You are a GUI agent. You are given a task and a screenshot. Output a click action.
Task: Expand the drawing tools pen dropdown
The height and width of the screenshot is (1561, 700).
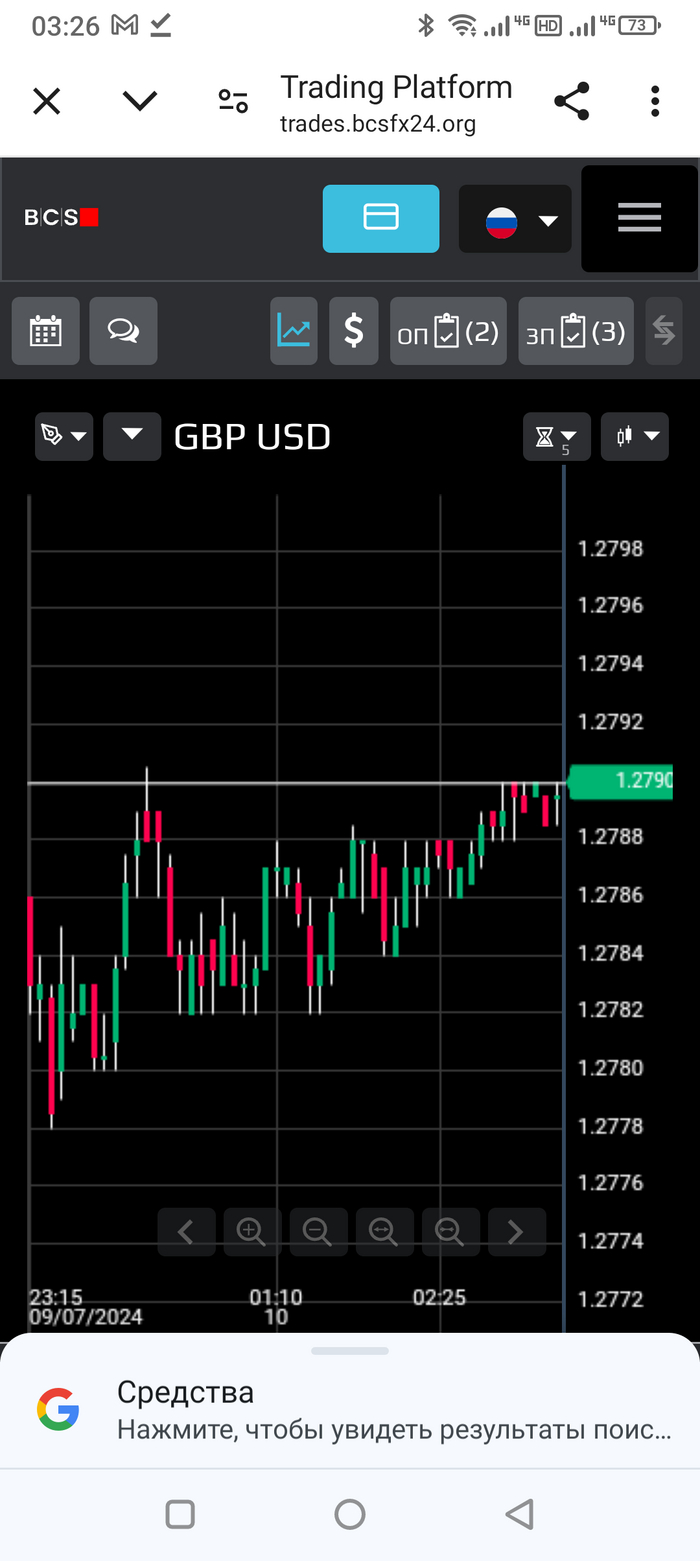point(64,436)
